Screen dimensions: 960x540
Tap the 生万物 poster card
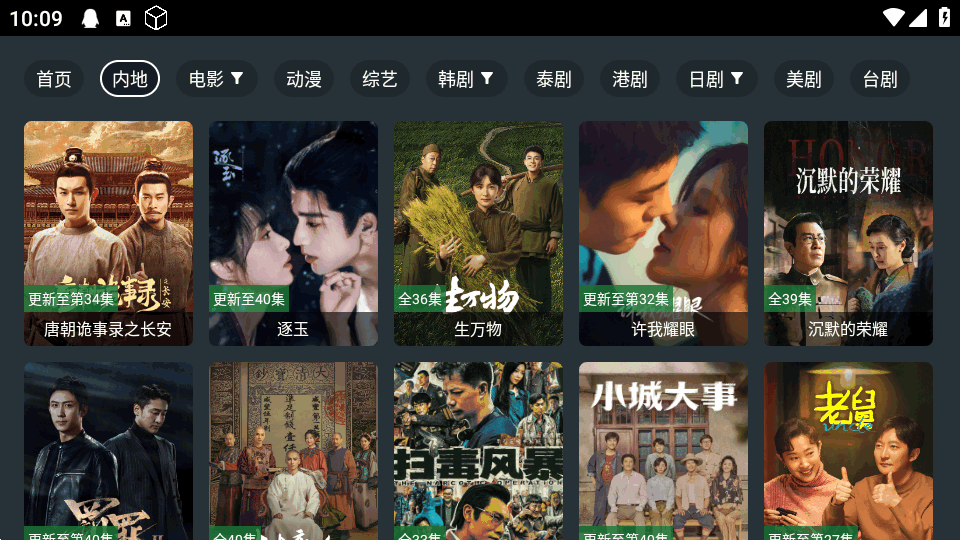pos(478,232)
